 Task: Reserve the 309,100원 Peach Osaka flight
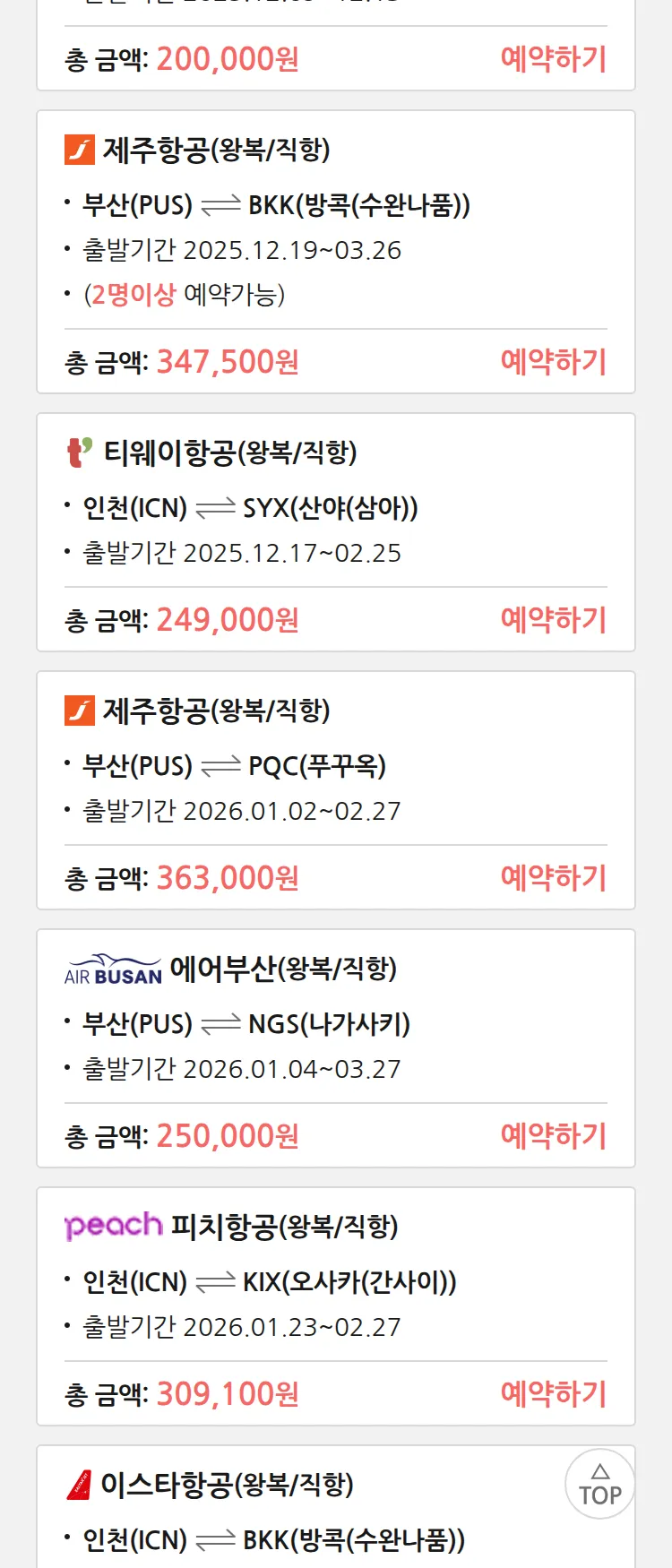click(x=553, y=1394)
